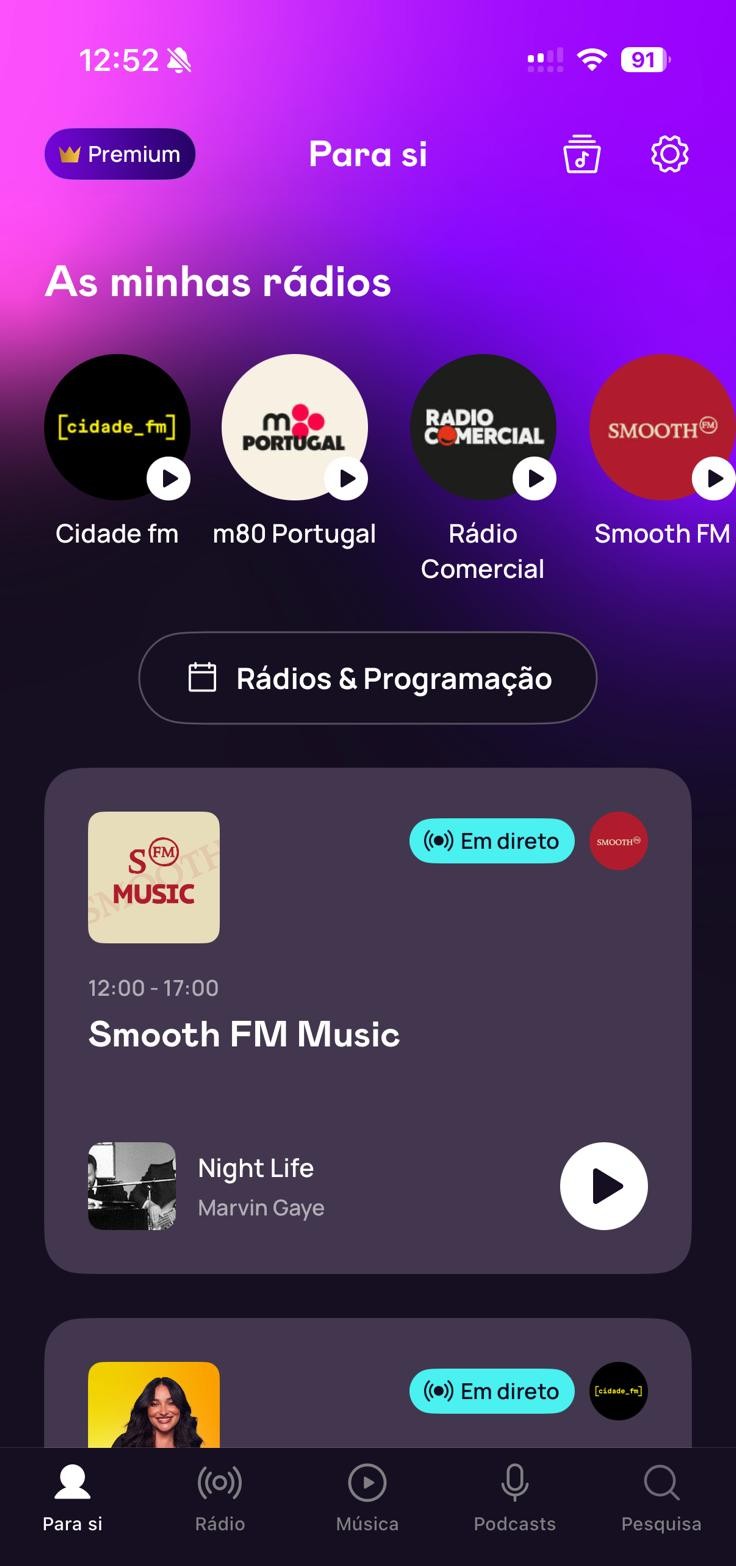Open the Pesquisa tab

[x=661, y=1498]
